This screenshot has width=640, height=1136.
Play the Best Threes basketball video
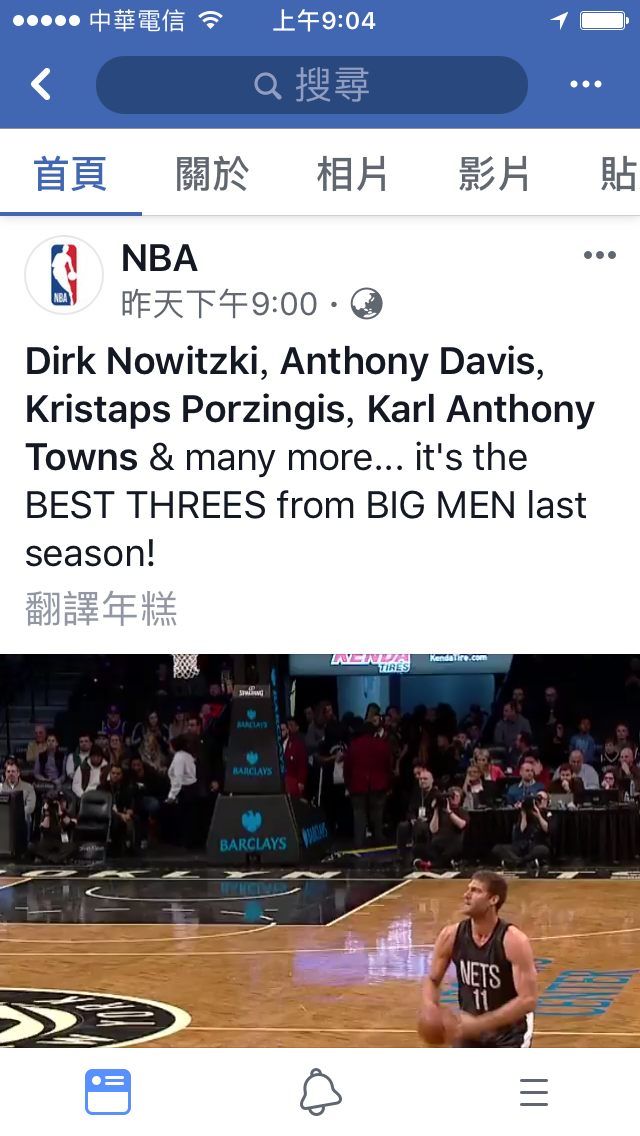[x=320, y=850]
